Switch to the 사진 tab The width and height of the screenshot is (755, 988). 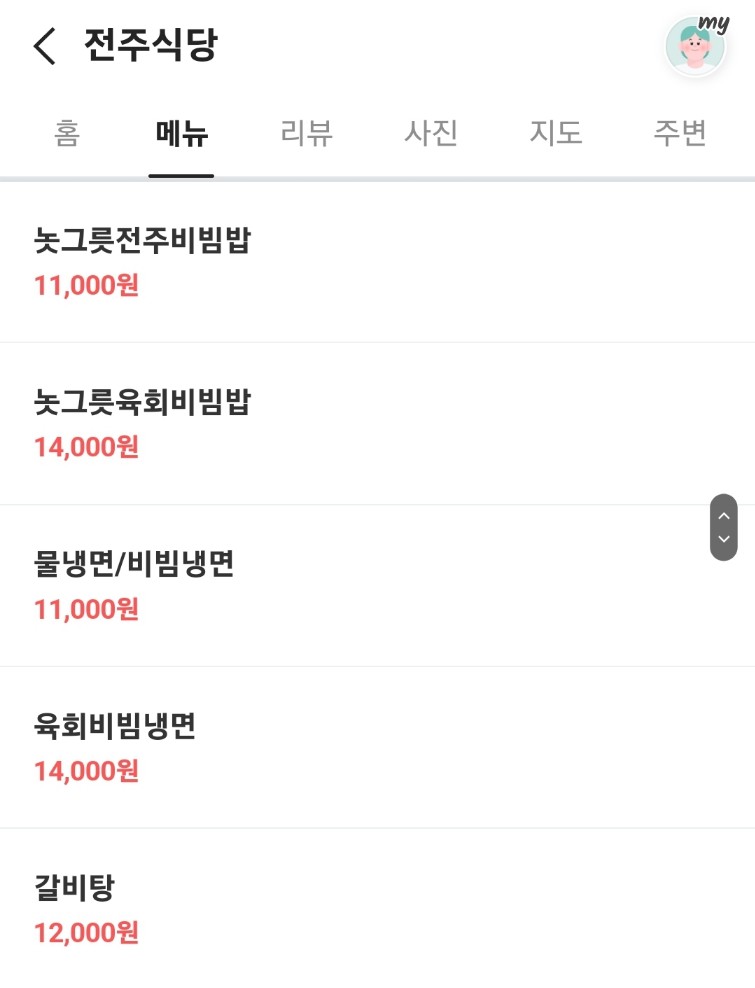point(430,133)
